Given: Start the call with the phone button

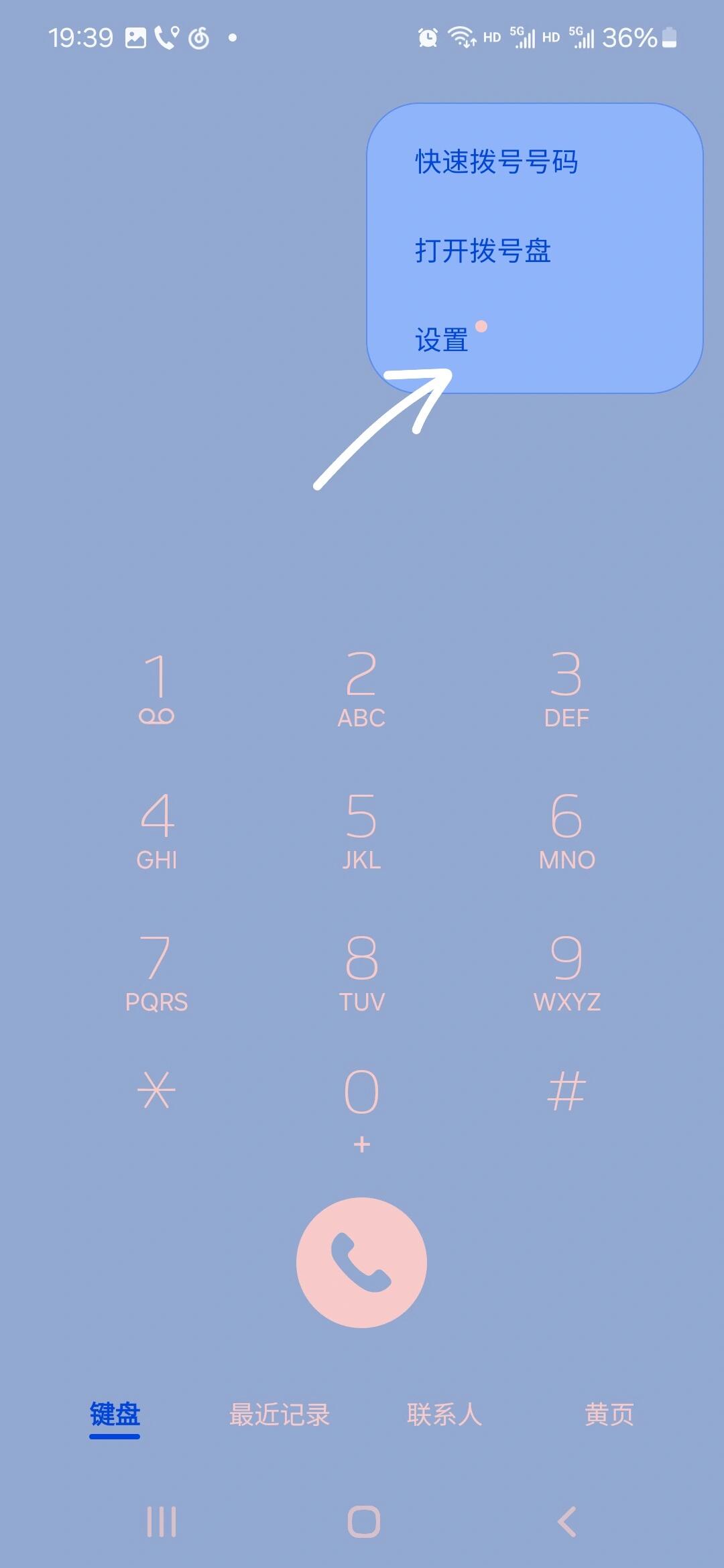Looking at the screenshot, I should [361, 1262].
